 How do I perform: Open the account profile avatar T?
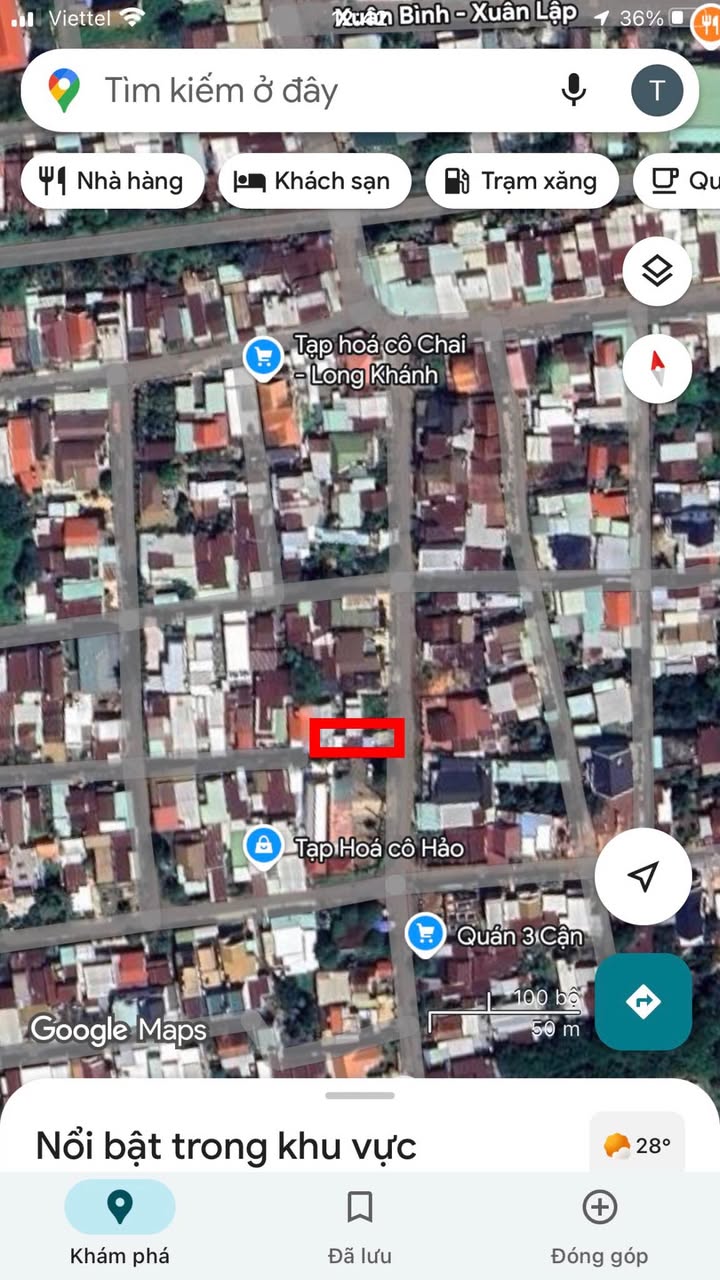click(657, 91)
